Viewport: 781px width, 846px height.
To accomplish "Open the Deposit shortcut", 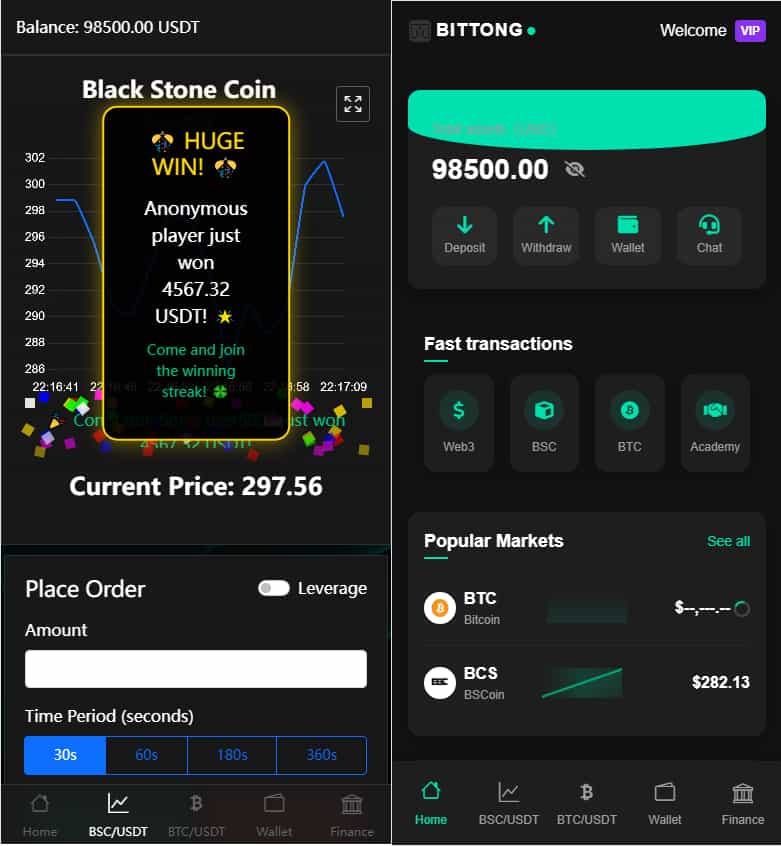I will click(464, 235).
